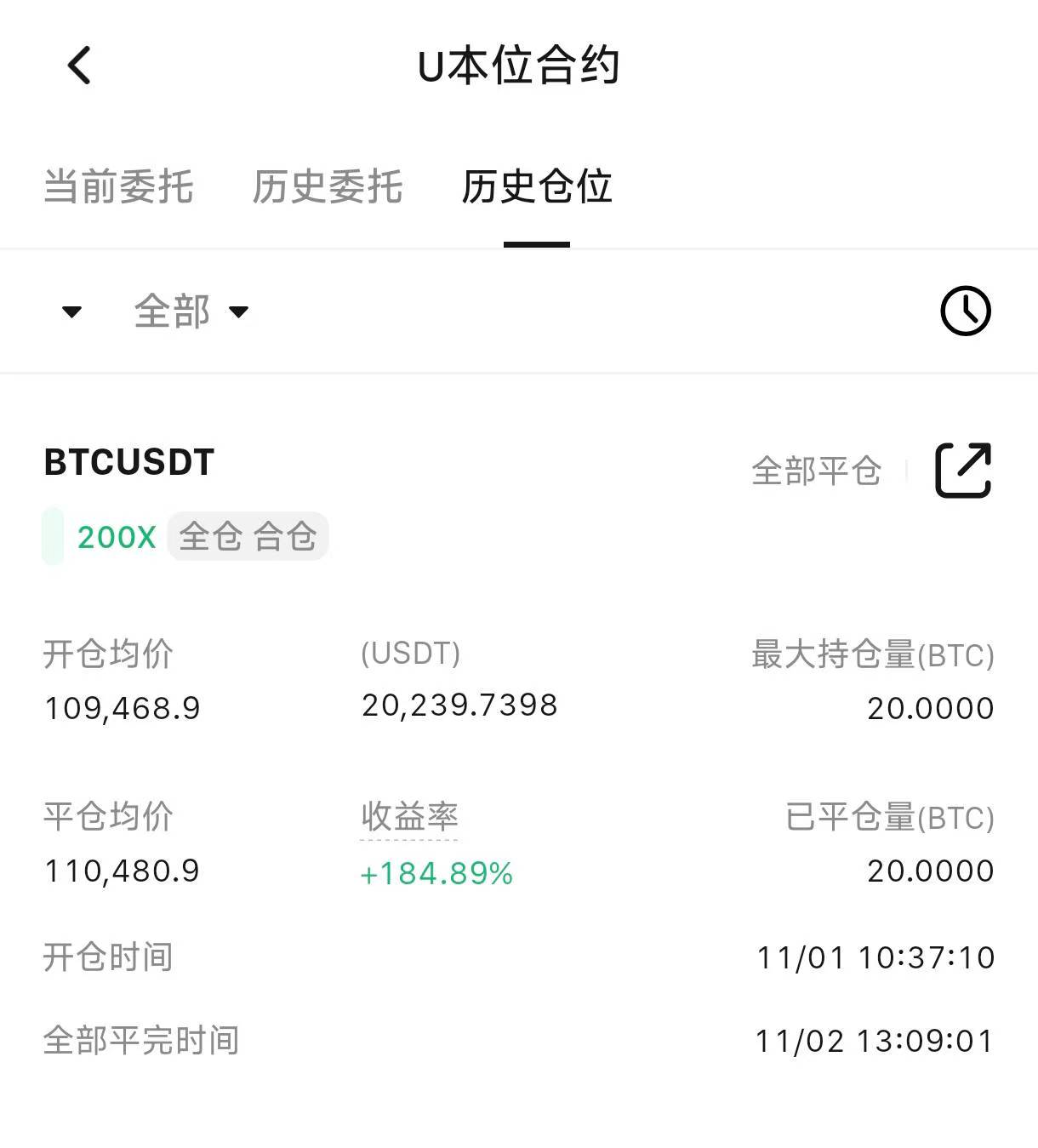
Task: Click the share icon next to 全部平仓
Action: click(x=962, y=467)
